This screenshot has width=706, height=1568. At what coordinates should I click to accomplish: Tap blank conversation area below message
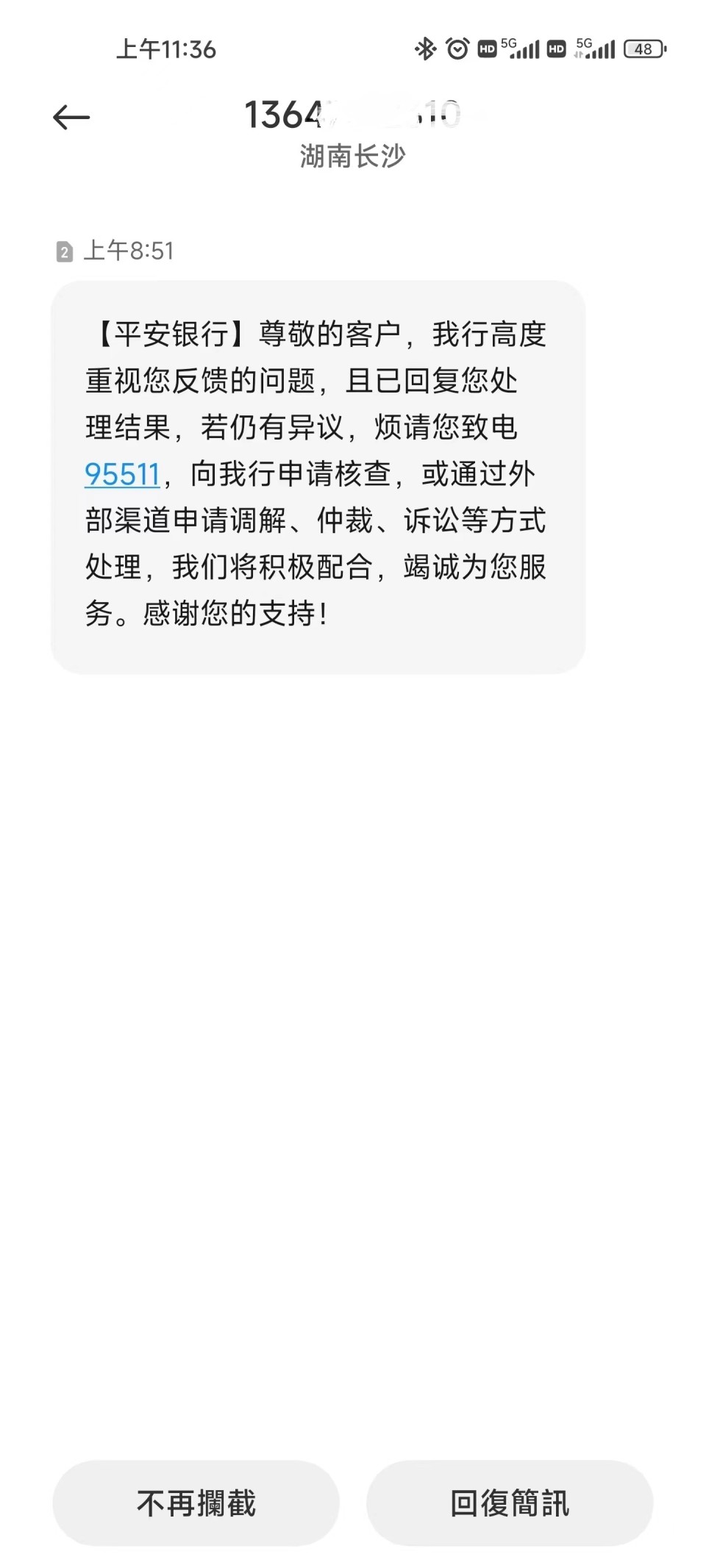coord(353,1029)
